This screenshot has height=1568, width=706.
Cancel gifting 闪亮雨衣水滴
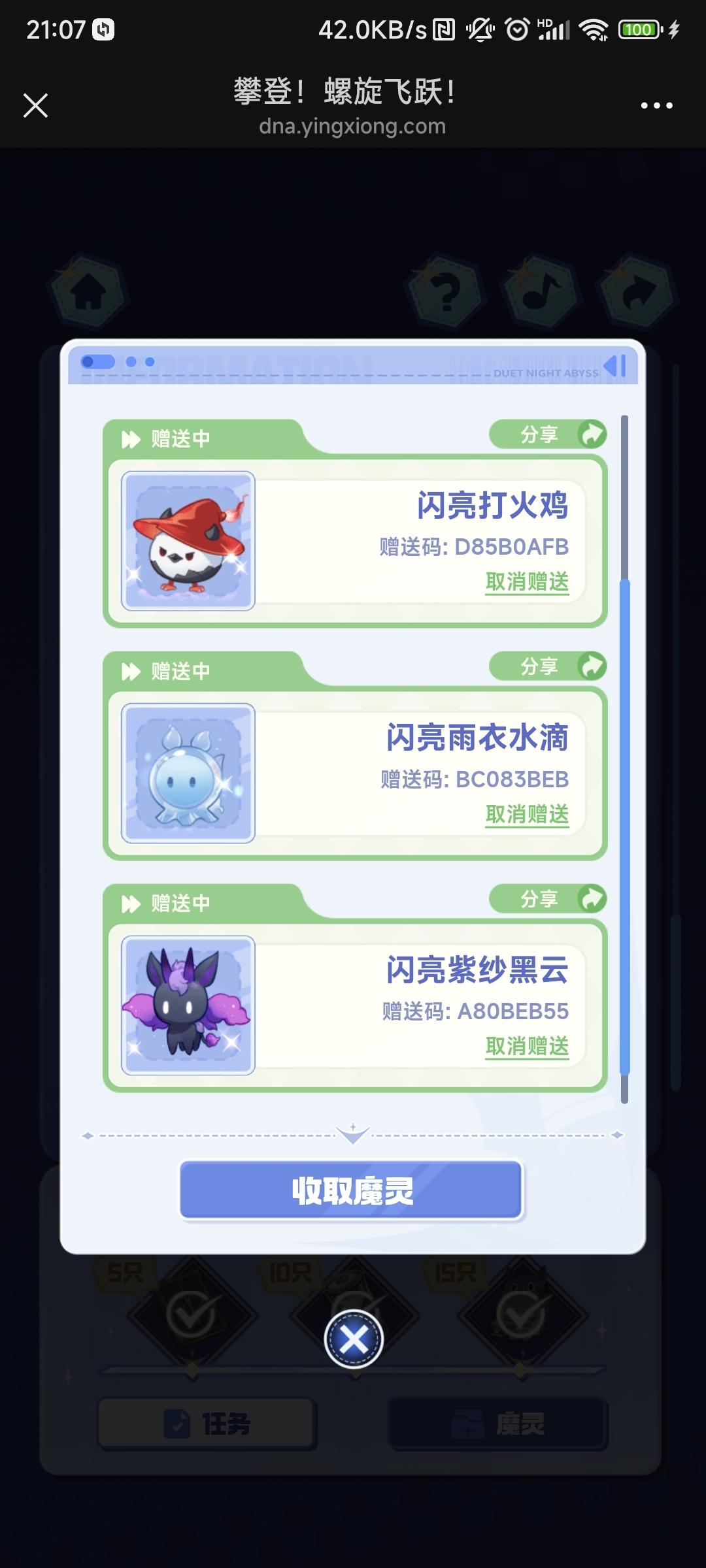pos(527,814)
